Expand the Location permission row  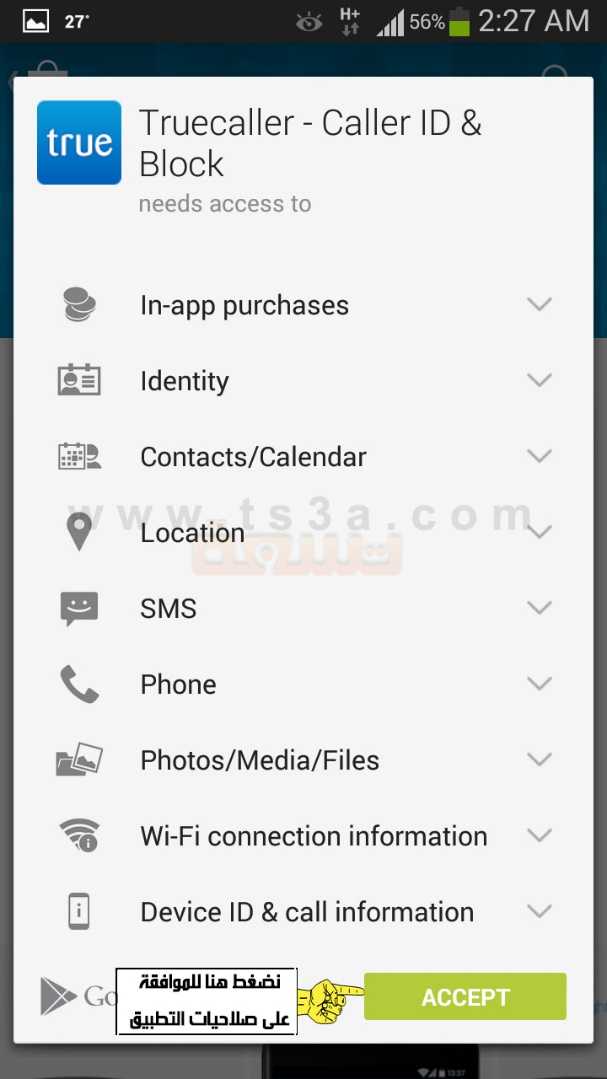pos(303,532)
